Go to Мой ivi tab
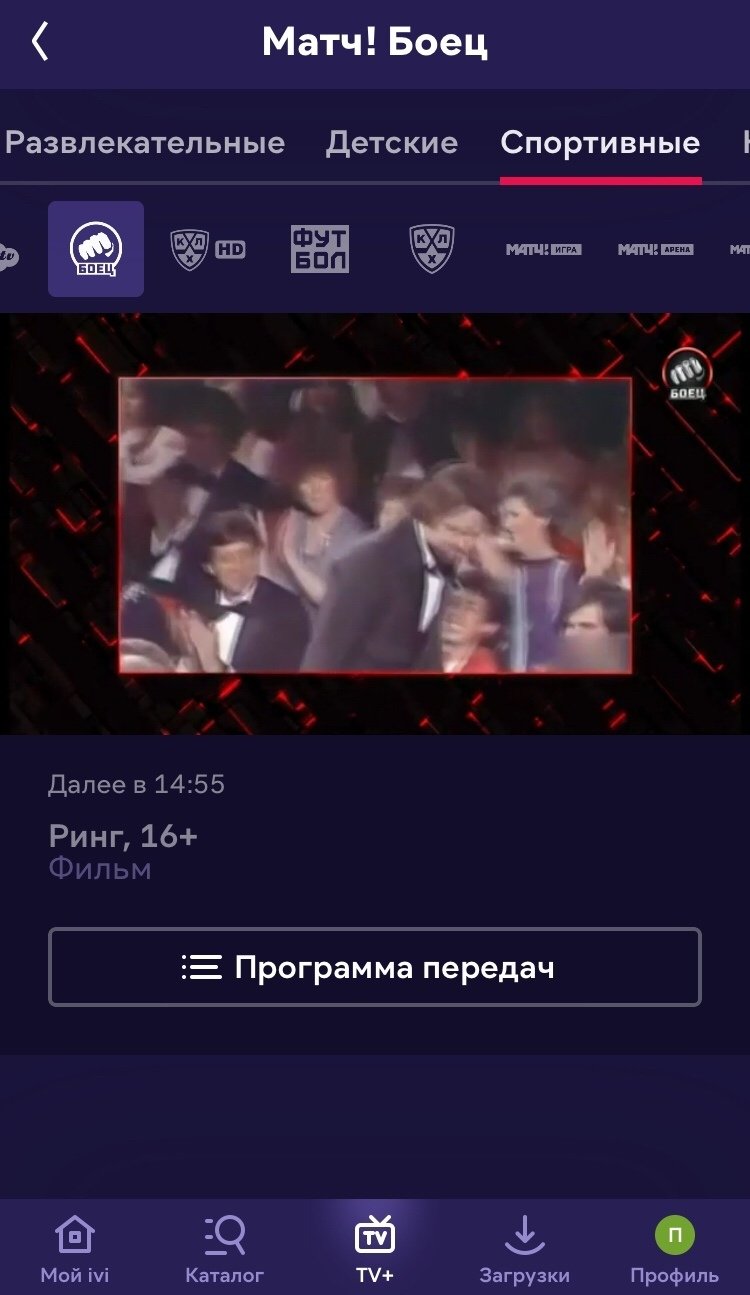This screenshot has height=1295, width=750. pos(75,1248)
